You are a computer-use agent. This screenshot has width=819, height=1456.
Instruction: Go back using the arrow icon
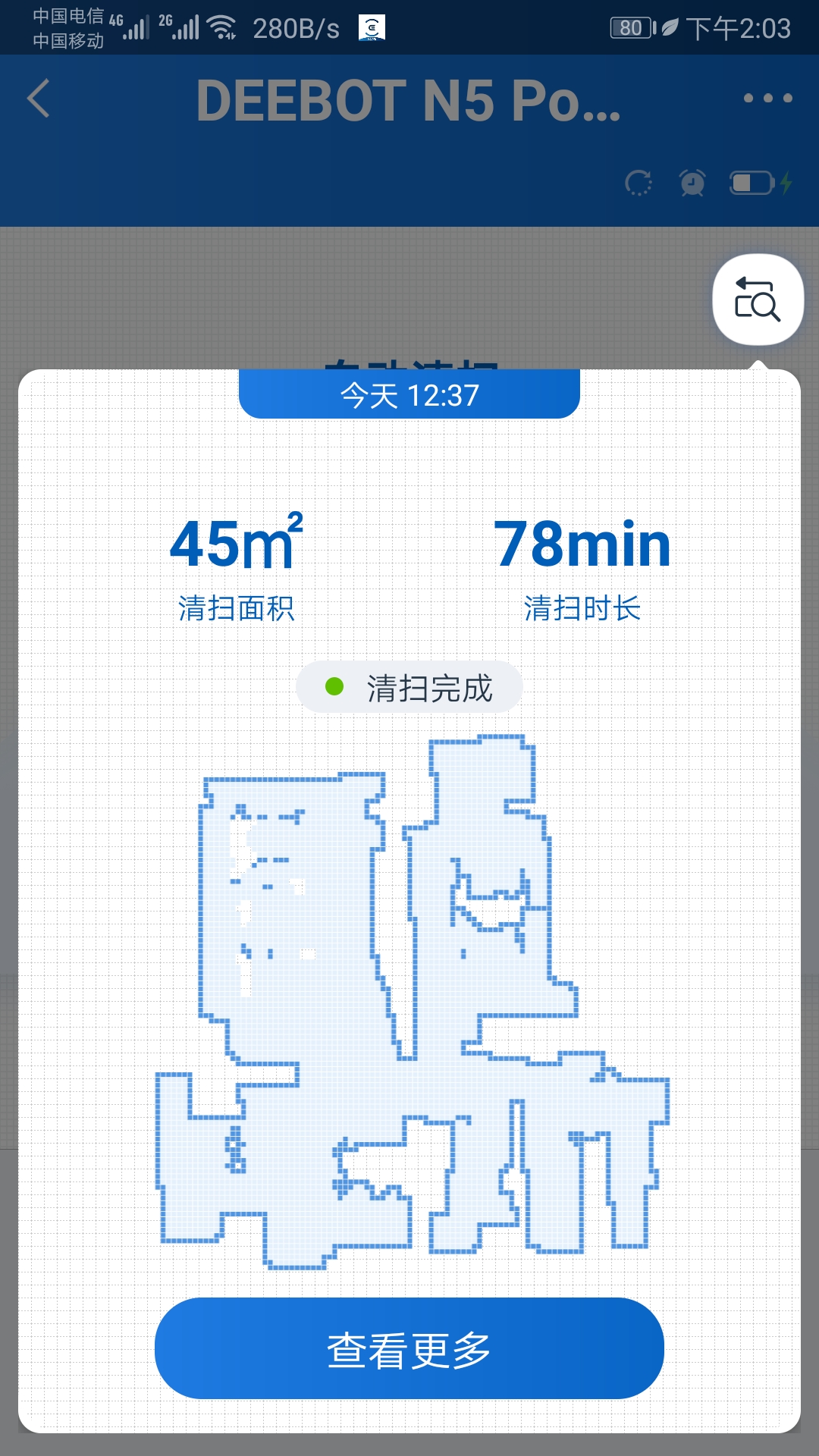pyautogui.click(x=39, y=99)
